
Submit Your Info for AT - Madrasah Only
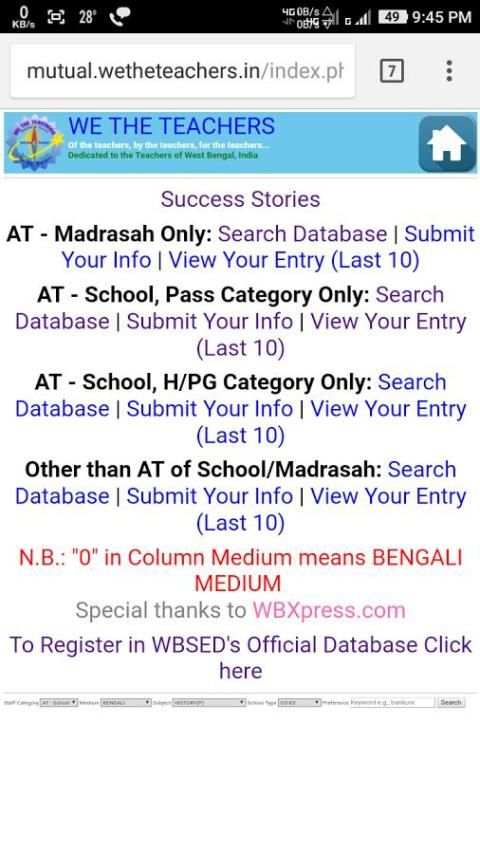tap(268, 247)
